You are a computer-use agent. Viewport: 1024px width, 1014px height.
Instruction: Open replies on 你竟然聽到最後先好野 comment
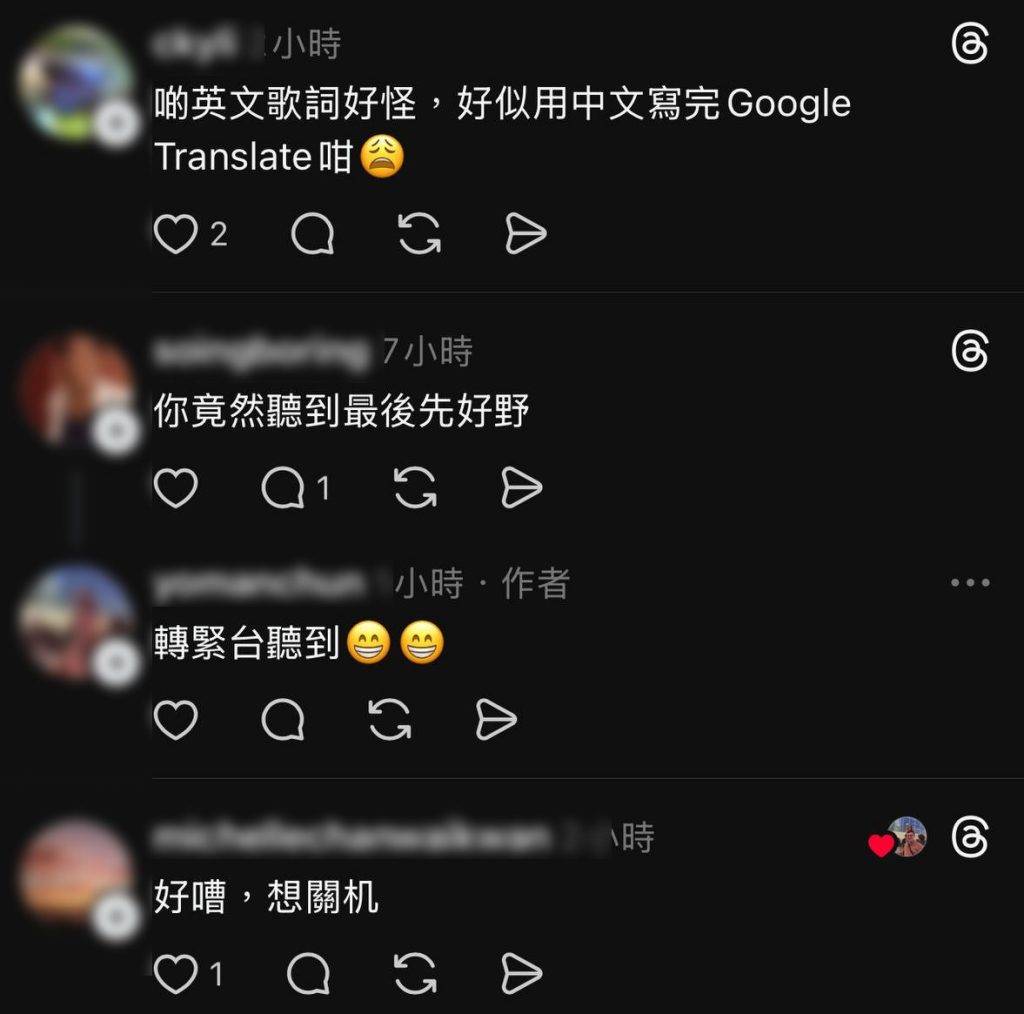click(283, 488)
